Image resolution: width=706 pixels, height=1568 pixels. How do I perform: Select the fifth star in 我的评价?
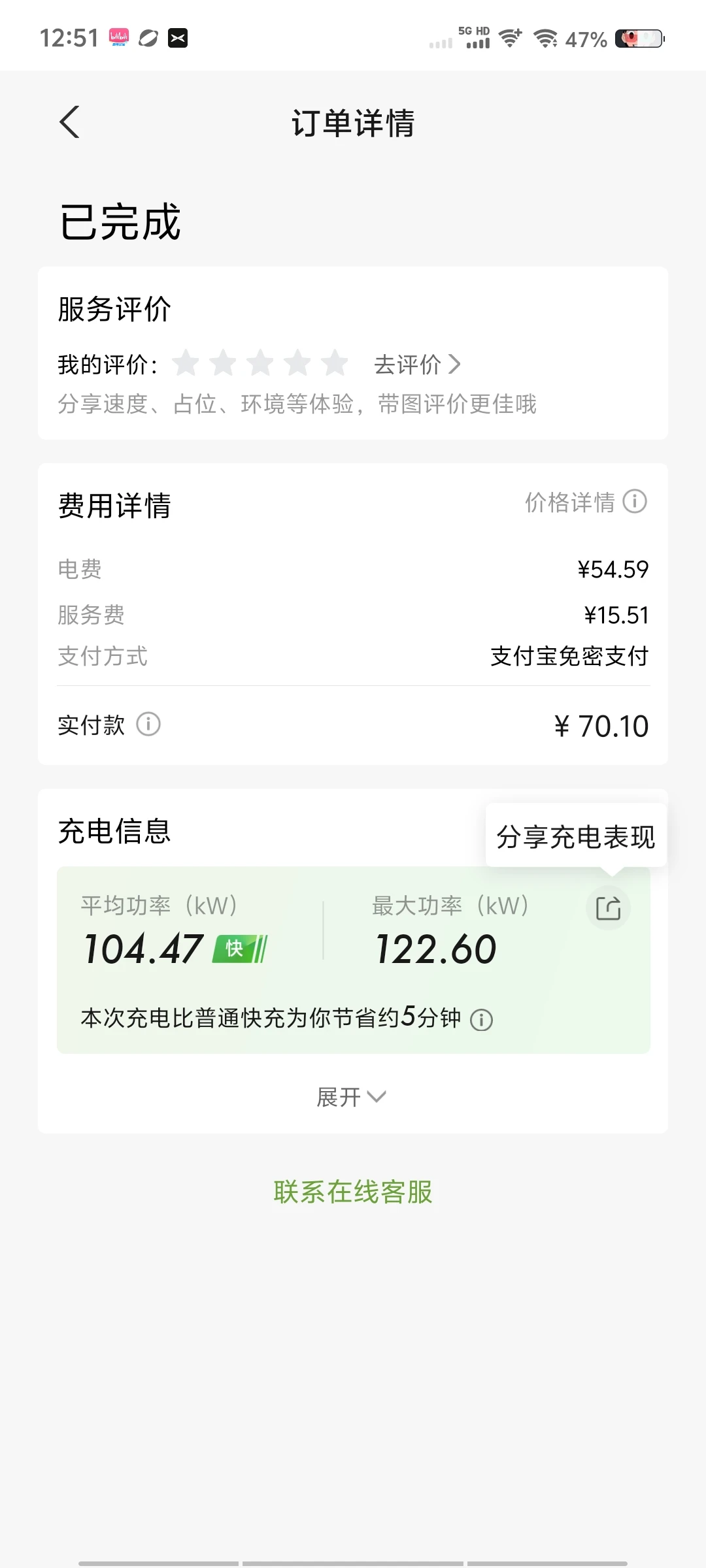point(335,363)
